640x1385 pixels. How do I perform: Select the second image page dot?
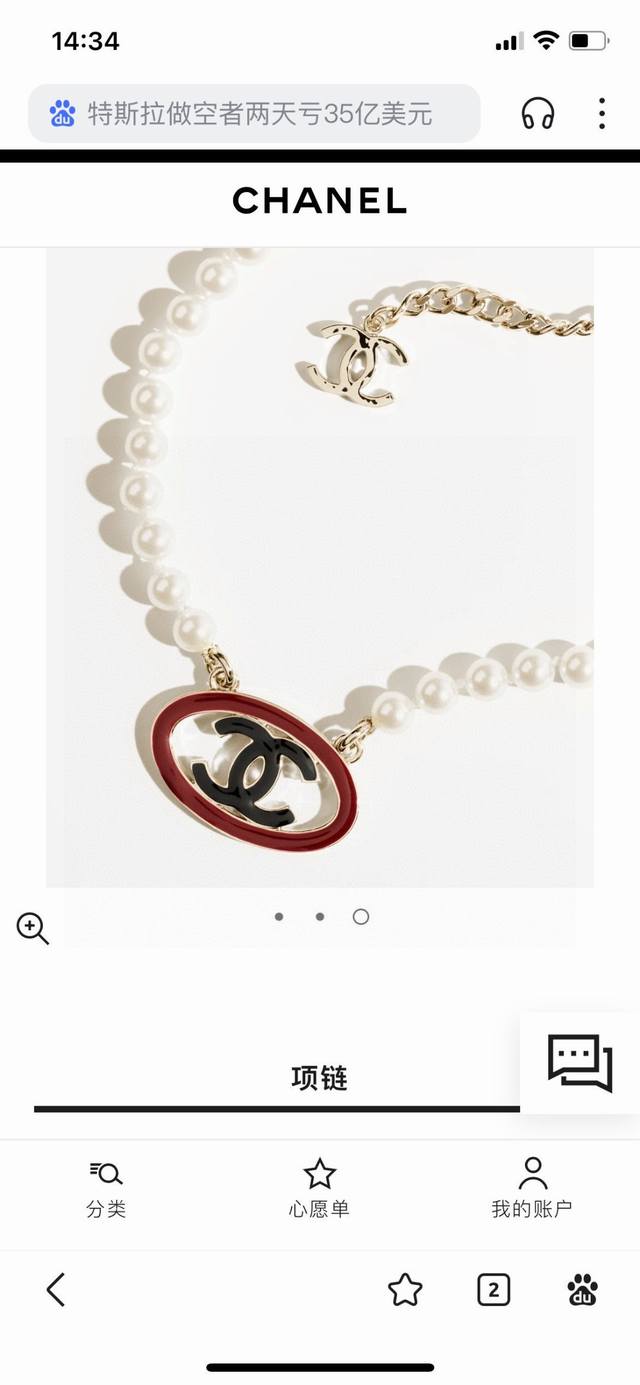tap(320, 916)
